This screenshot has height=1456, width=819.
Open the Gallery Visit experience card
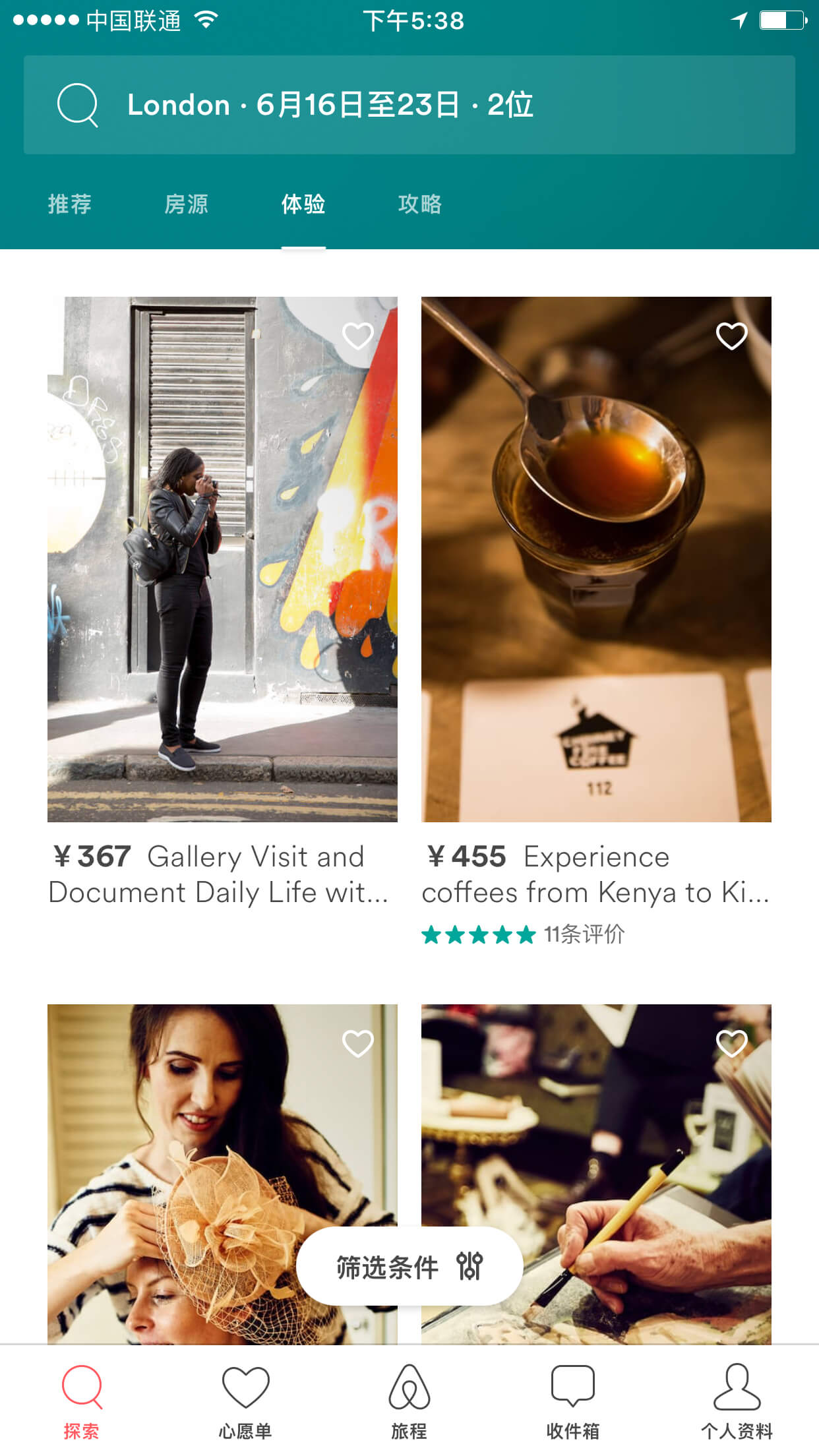coord(222,603)
